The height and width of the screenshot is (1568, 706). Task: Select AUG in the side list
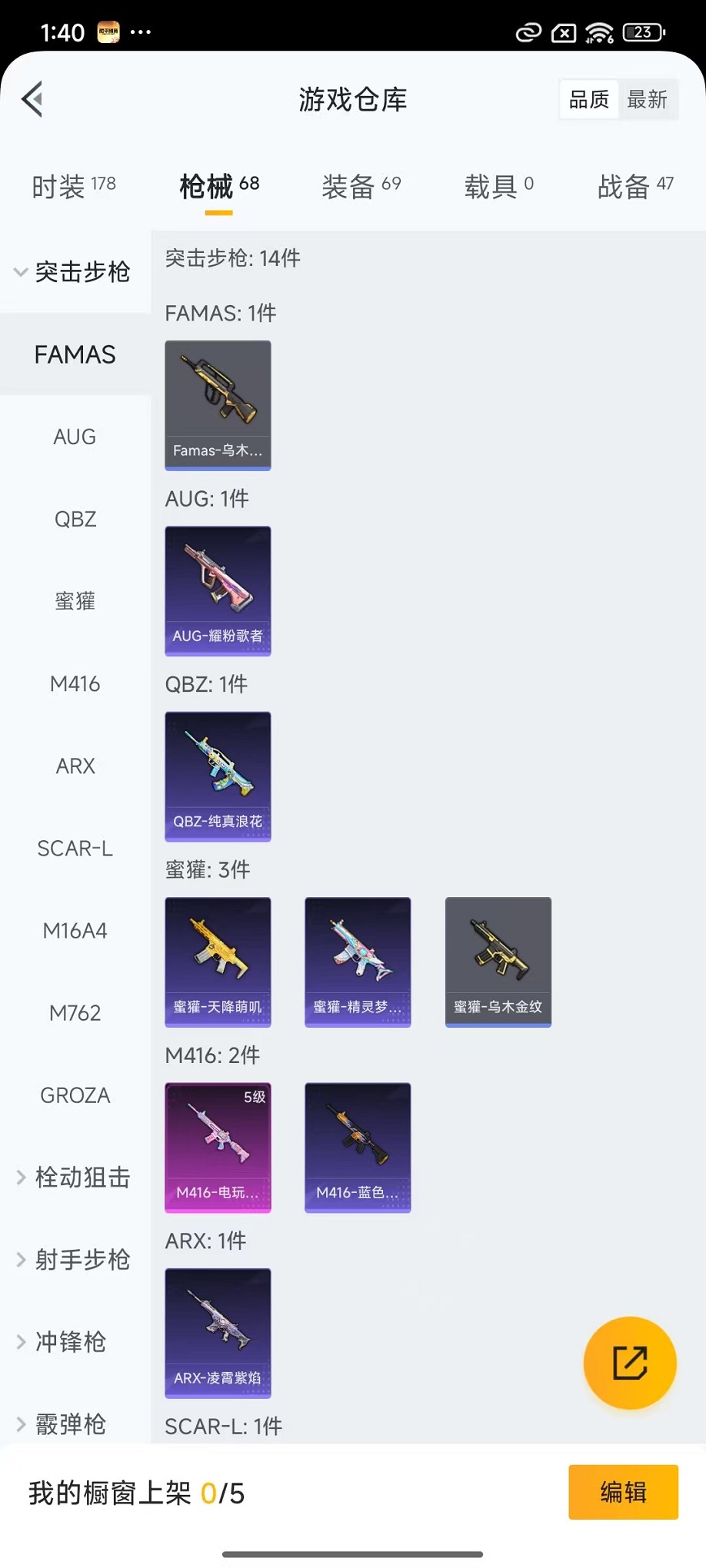click(75, 437)
